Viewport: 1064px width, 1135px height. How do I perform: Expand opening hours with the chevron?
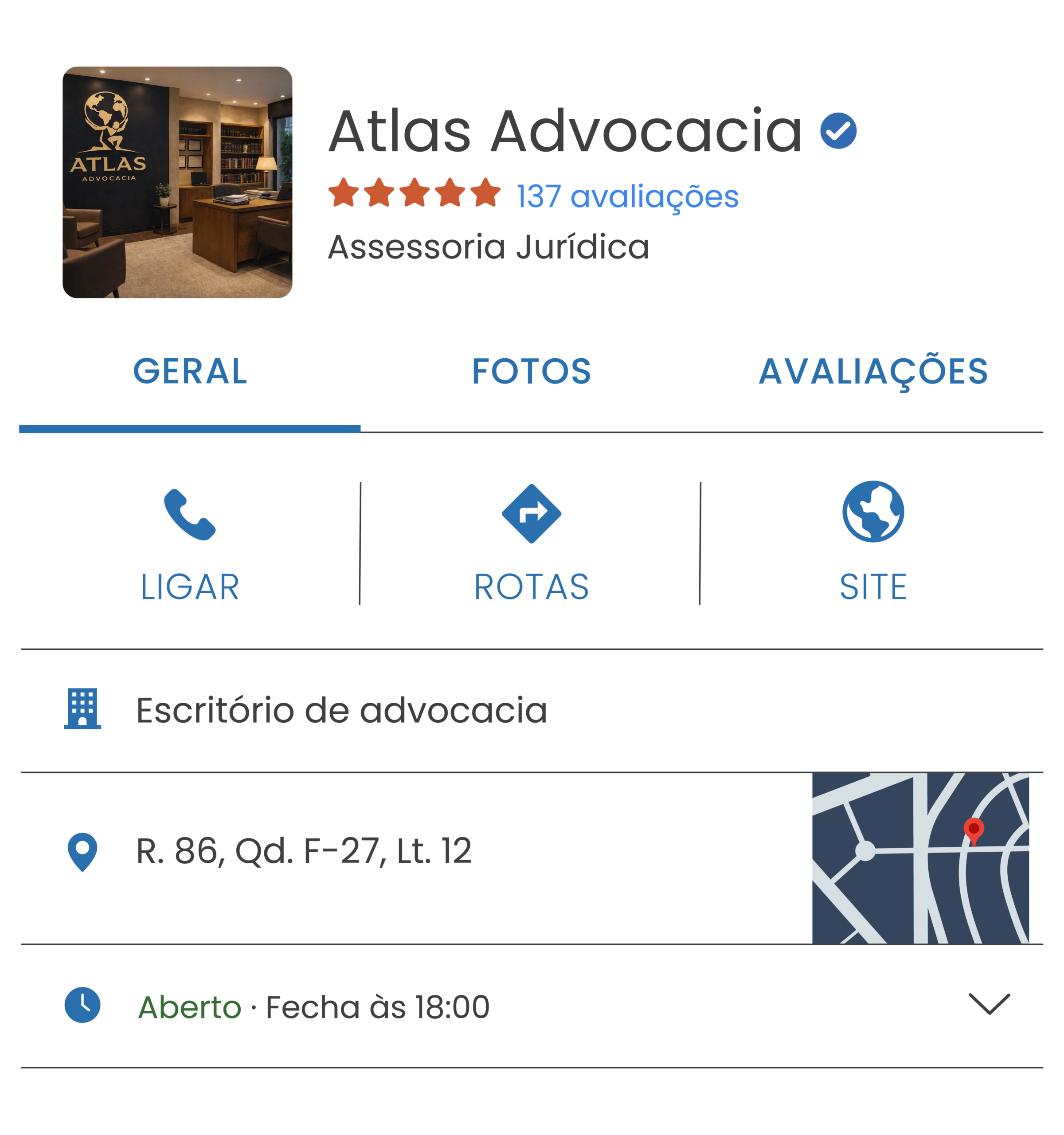pos(989,1004)
